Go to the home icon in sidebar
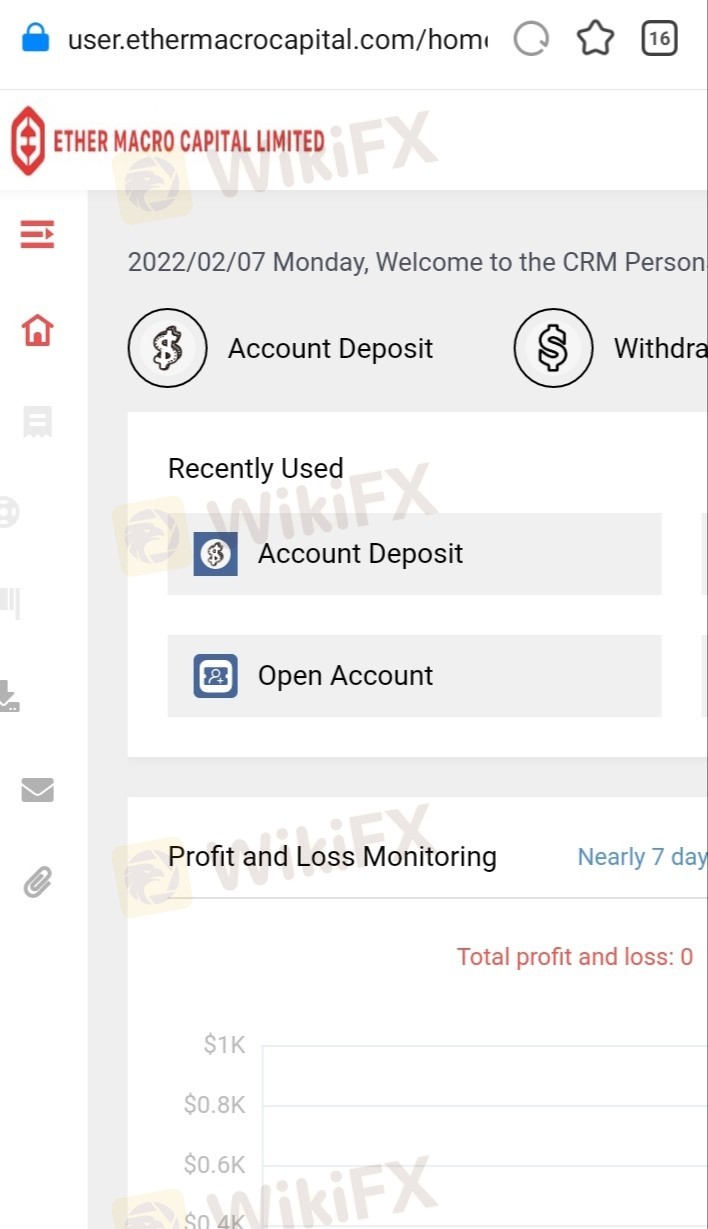Screen dimensions: 708x1229 (x=37, y=329)
